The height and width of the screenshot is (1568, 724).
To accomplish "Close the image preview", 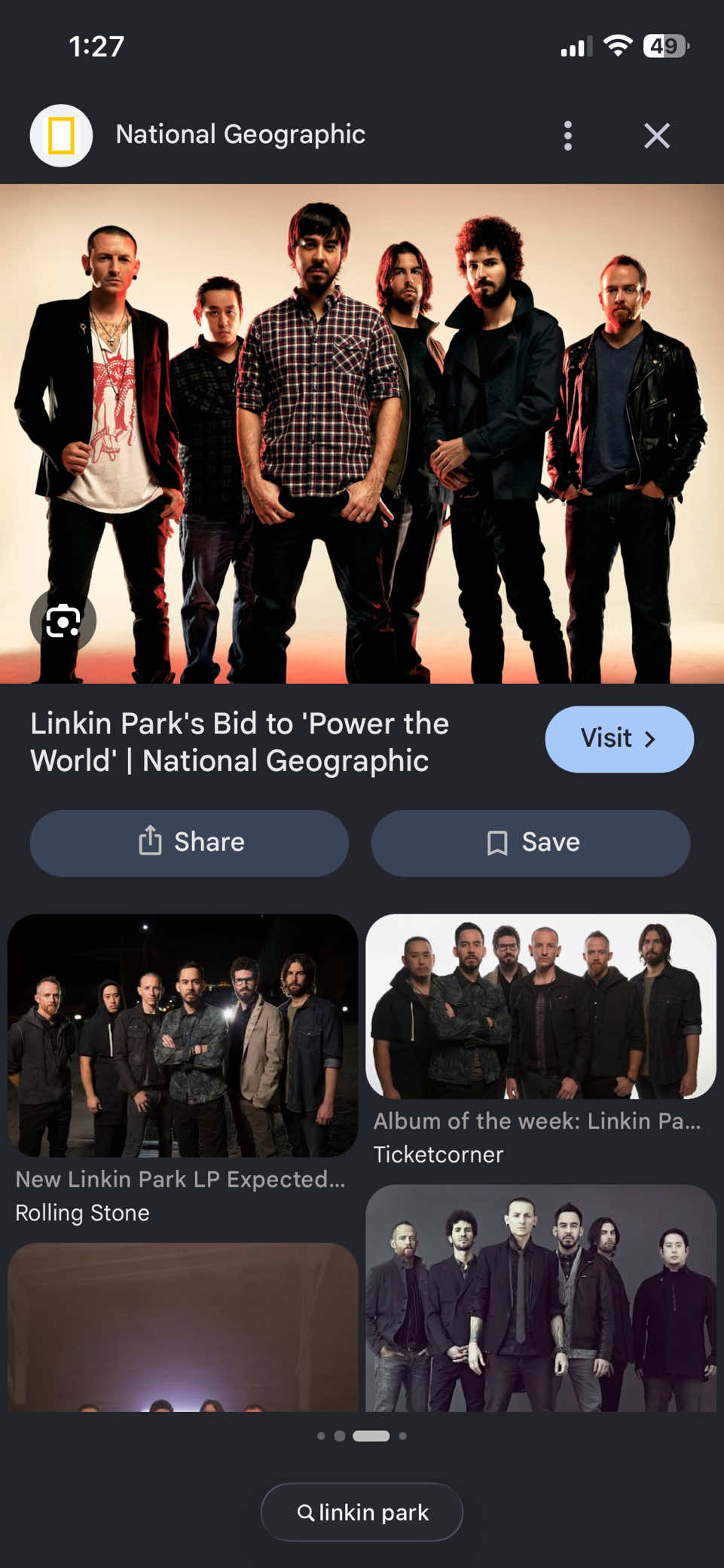I will pyautogui.click(x=657, y=136).
